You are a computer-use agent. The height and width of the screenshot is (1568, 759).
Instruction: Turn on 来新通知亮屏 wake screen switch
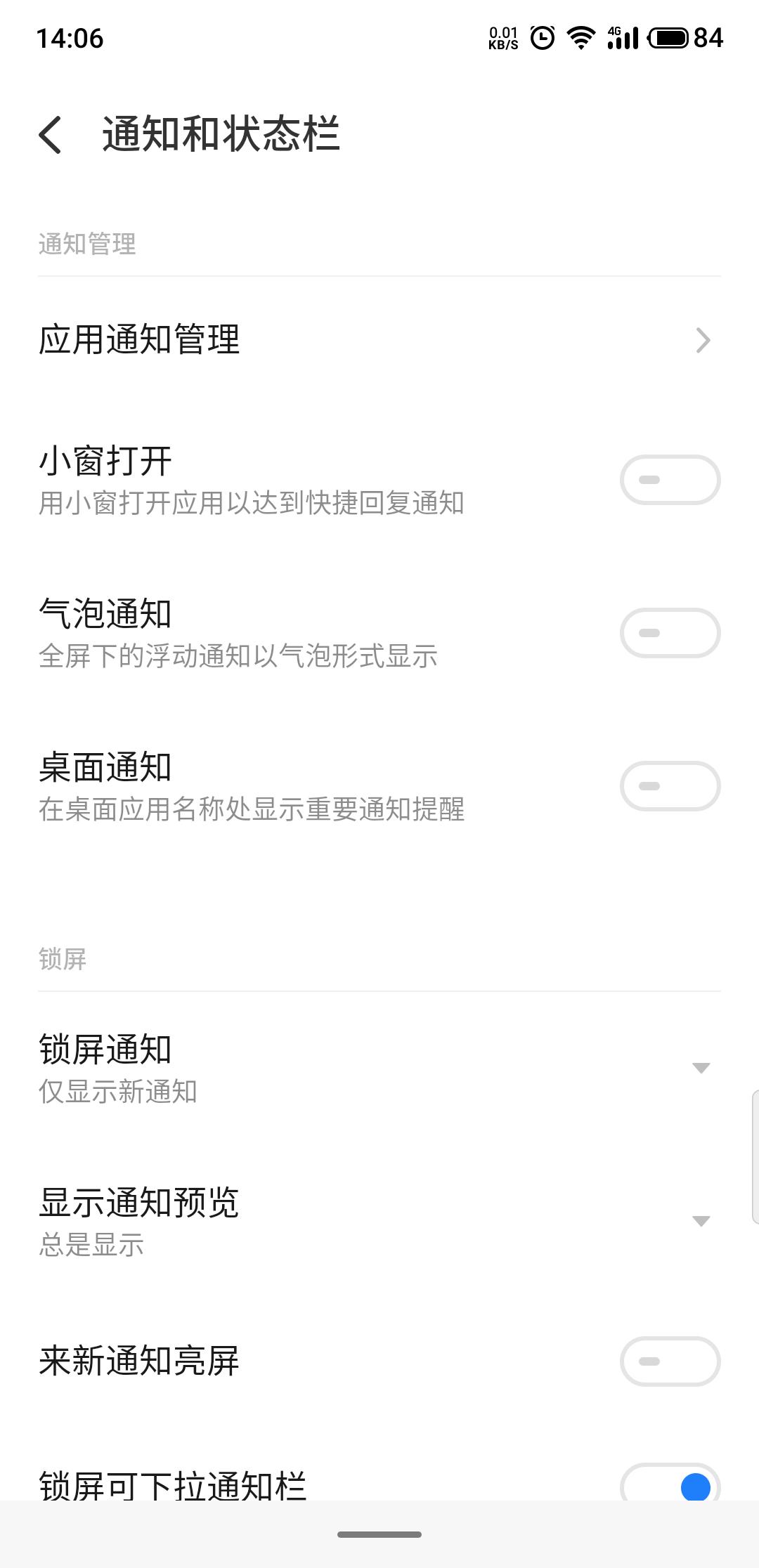pos(671,1361)
